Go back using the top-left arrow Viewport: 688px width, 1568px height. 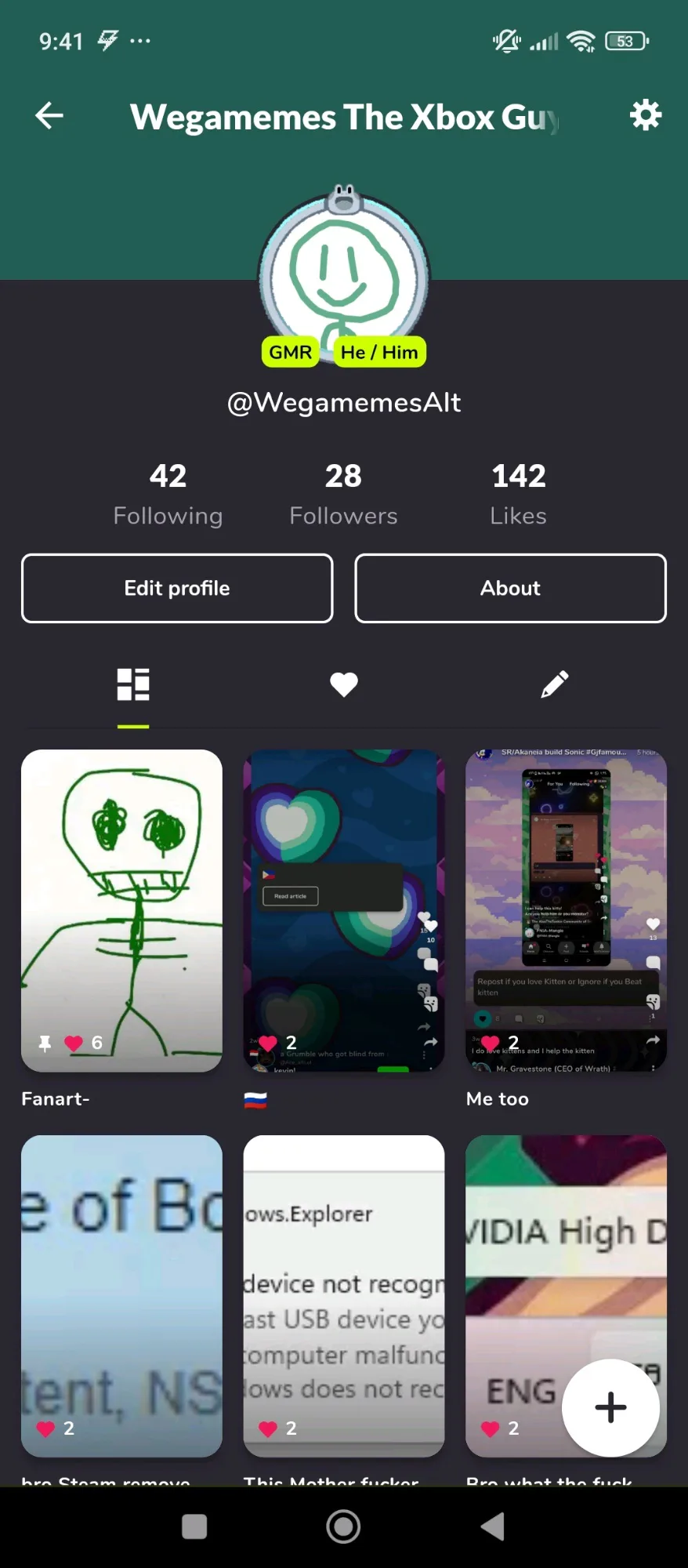tap(49, 116)
